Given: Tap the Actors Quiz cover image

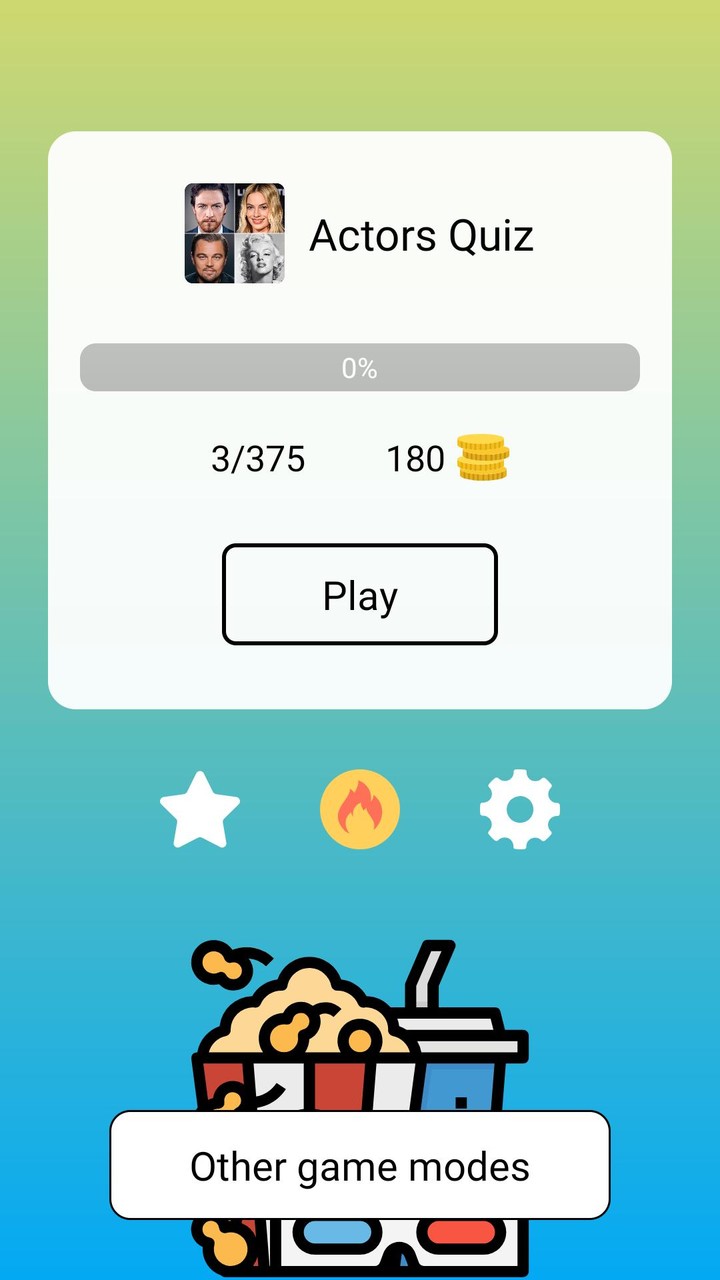Looking at the screenshot, I should [x=234, y=233].
